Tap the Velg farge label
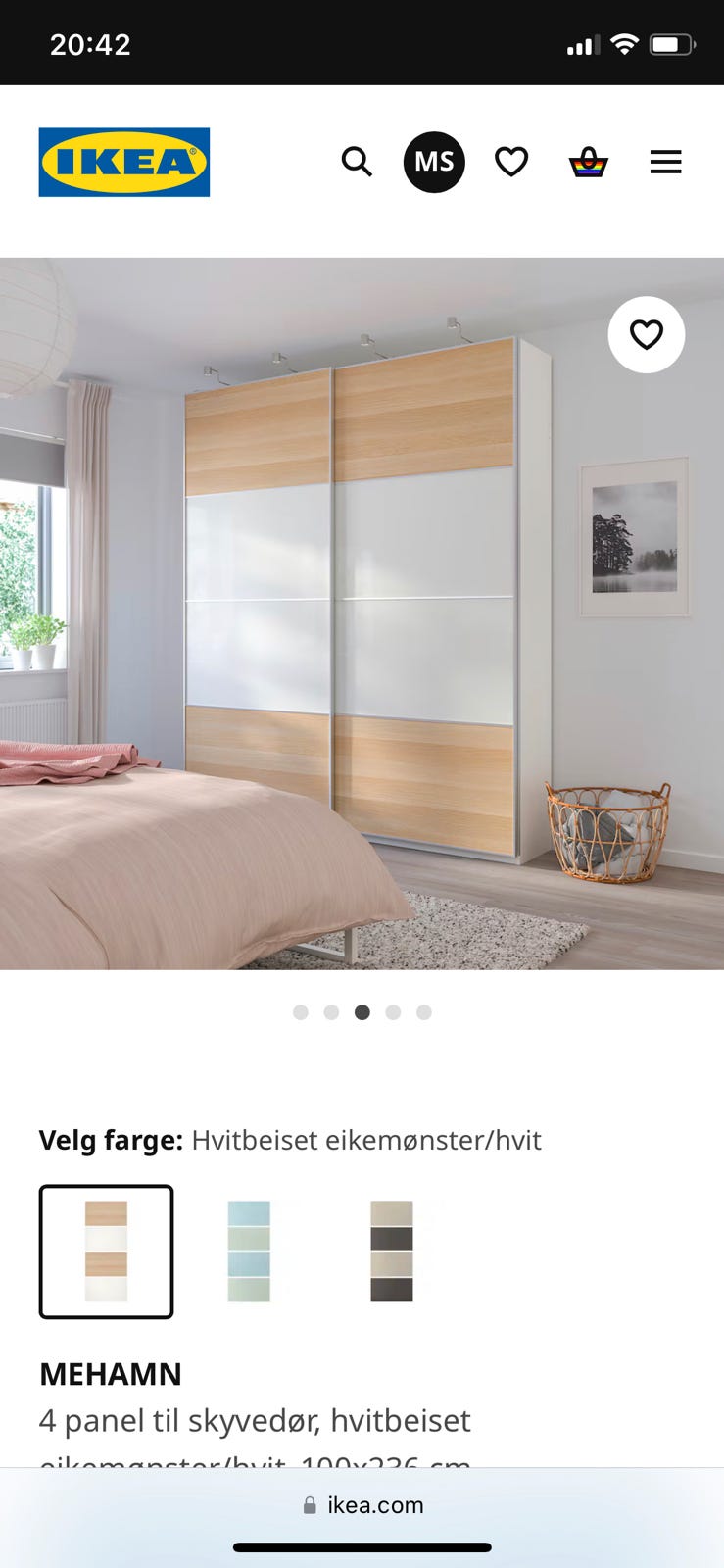 [111, 1140]
